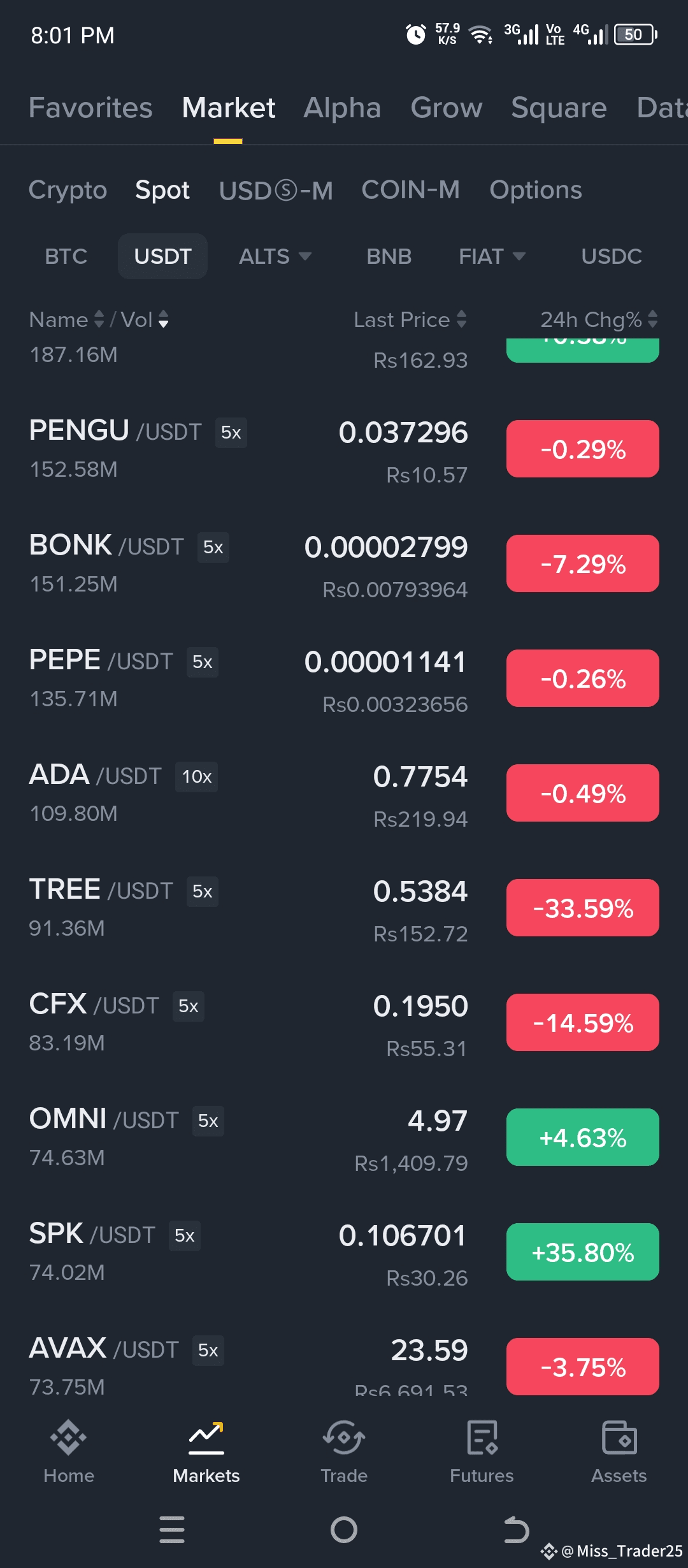This screenshot has height=1568, width=688.
Task: Open the Alpha tab
Action: (342, 108)
